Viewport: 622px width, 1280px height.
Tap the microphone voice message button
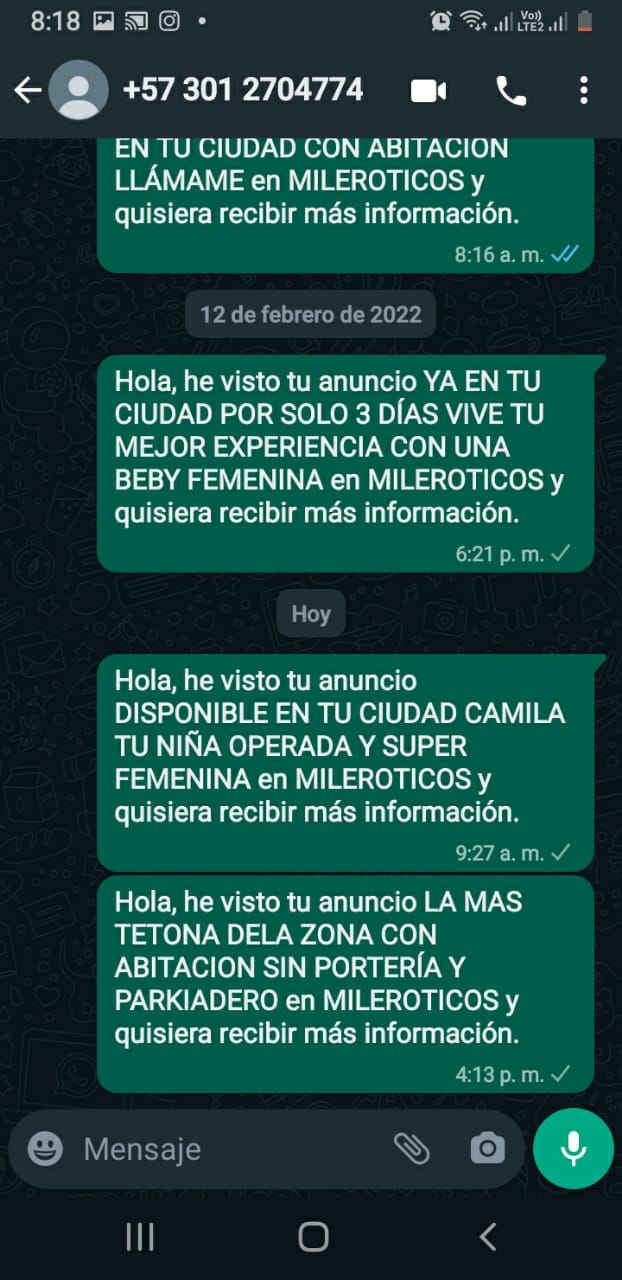point(573,1149)
